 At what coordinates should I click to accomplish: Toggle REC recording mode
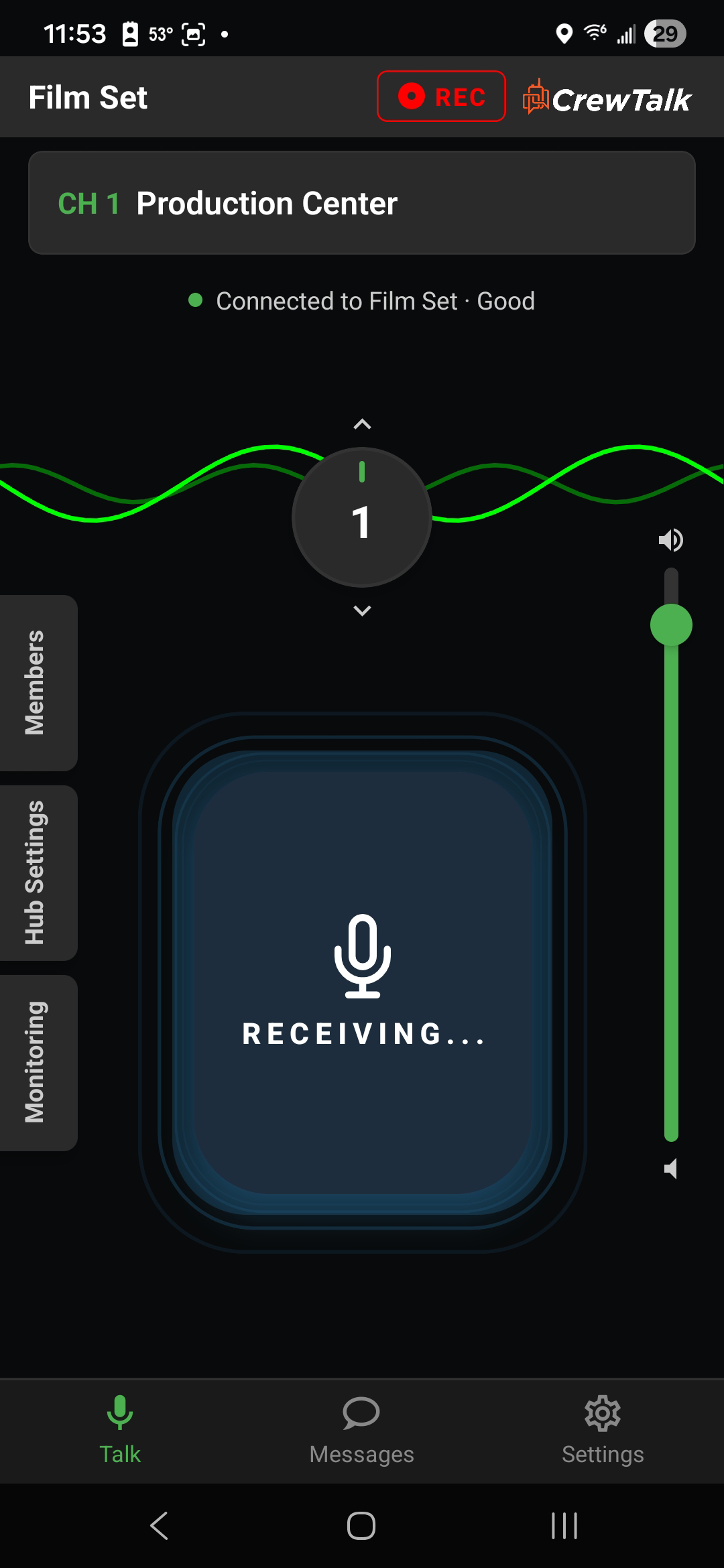click(440, 96)
